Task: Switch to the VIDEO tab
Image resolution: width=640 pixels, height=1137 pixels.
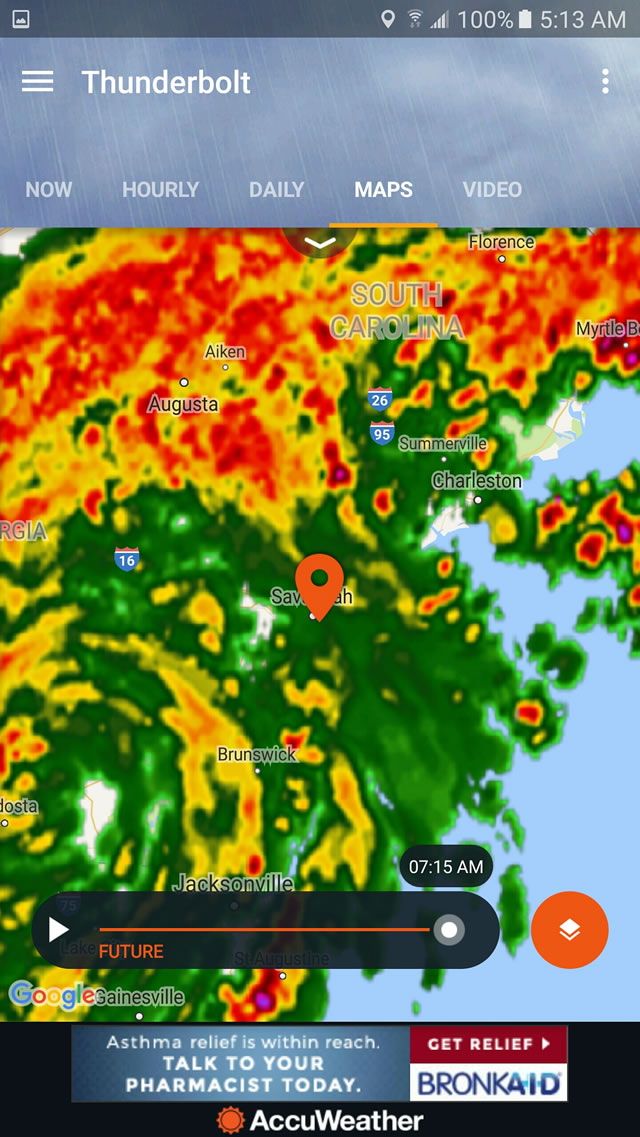Action: [492, 190]
